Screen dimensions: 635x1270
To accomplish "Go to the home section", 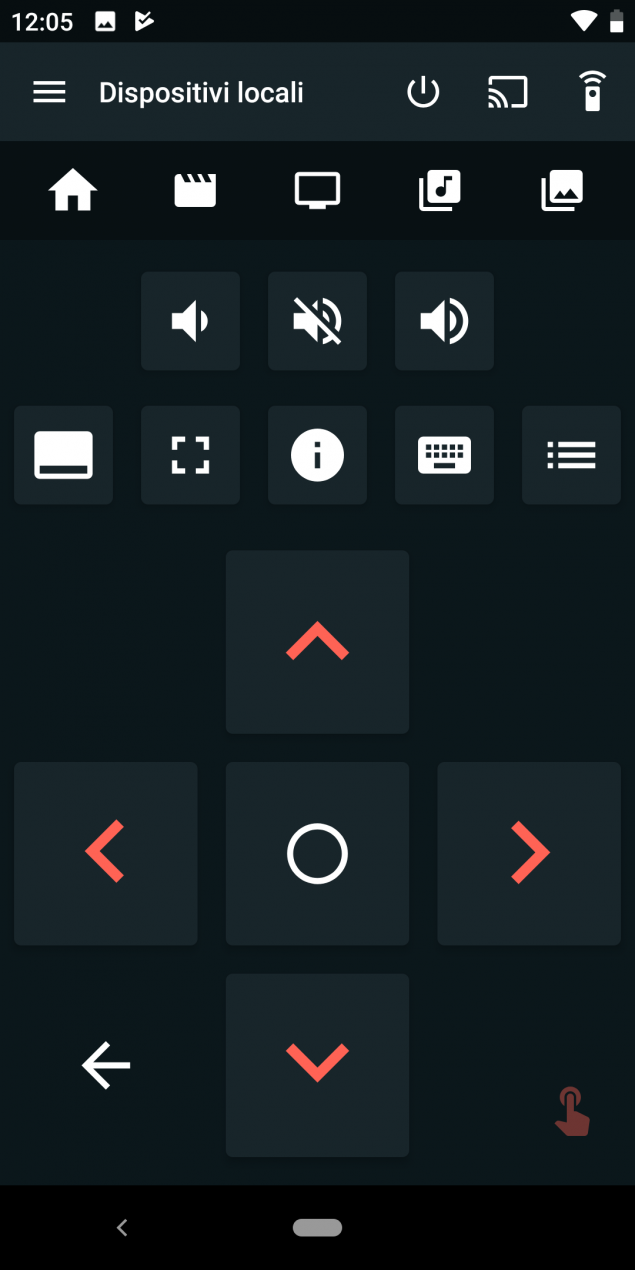I will [74, 190].
